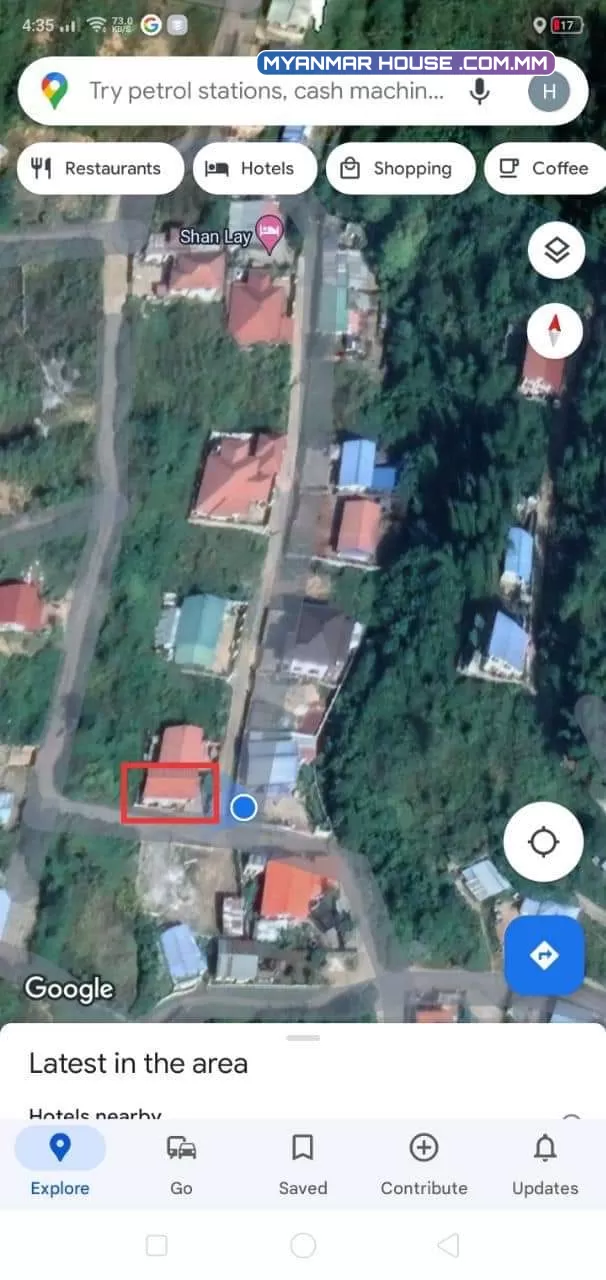Open the Shan Lay hotel pin

[270, 234]
